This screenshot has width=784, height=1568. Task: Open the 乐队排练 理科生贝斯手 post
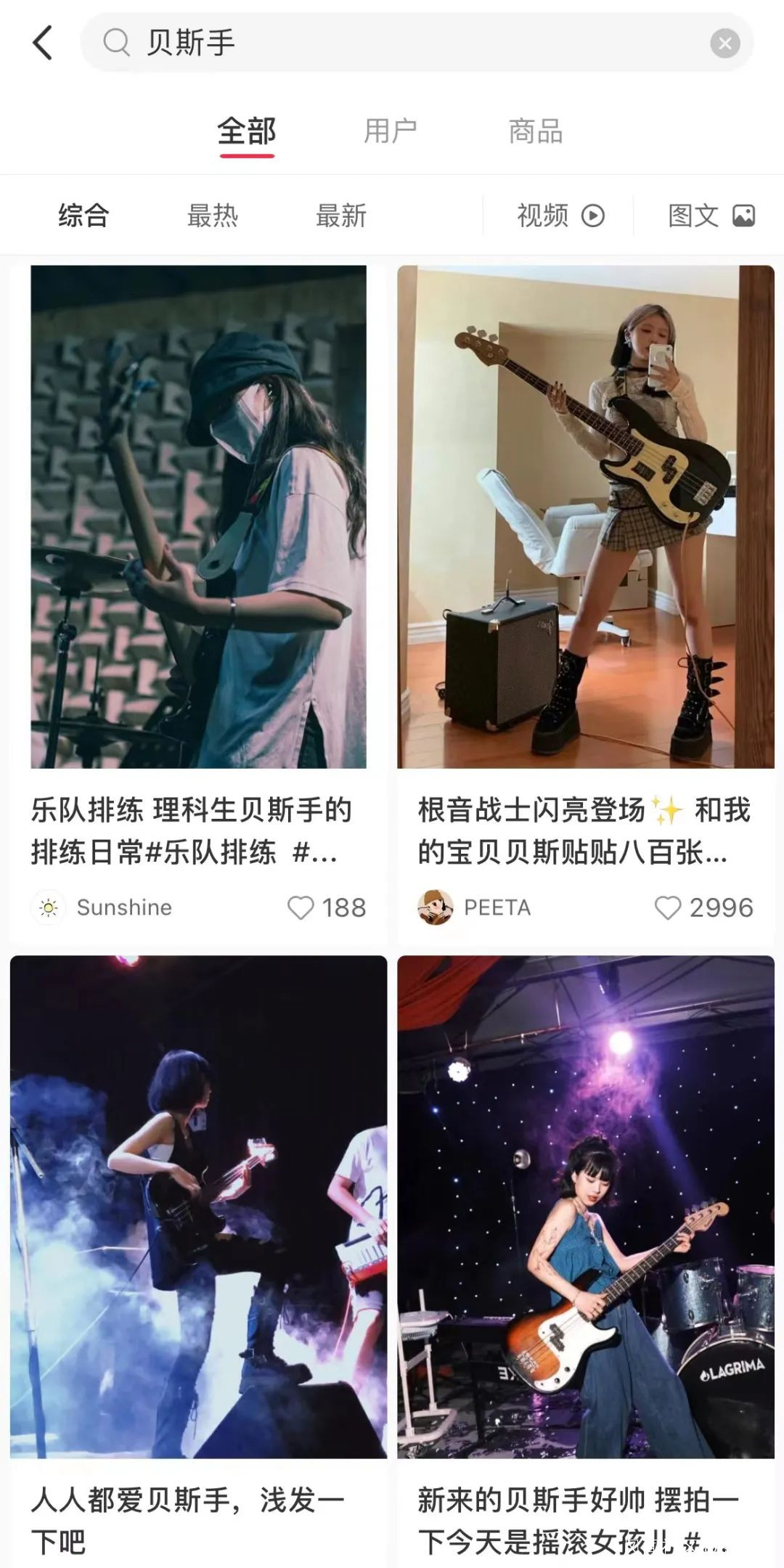tap(198, 517)
